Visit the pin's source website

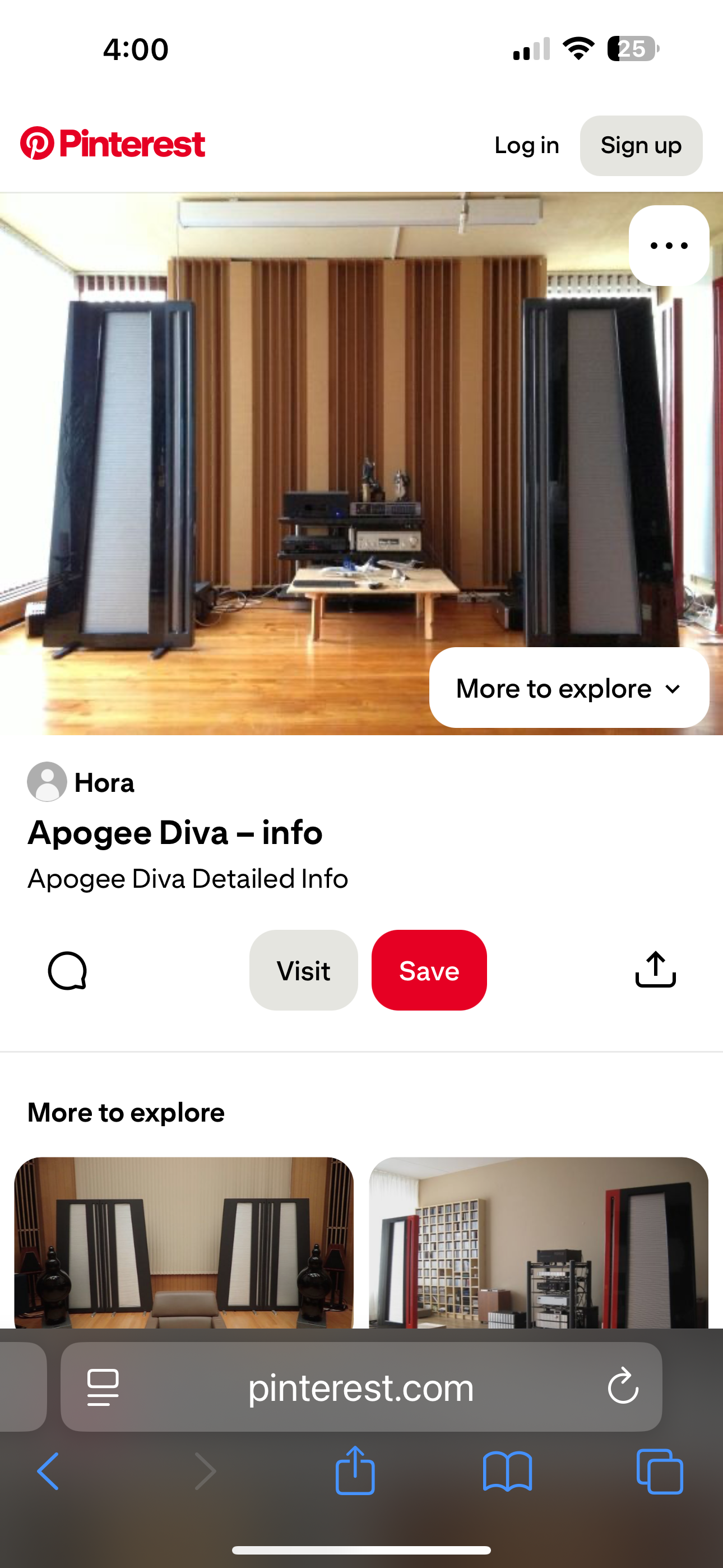303,970
